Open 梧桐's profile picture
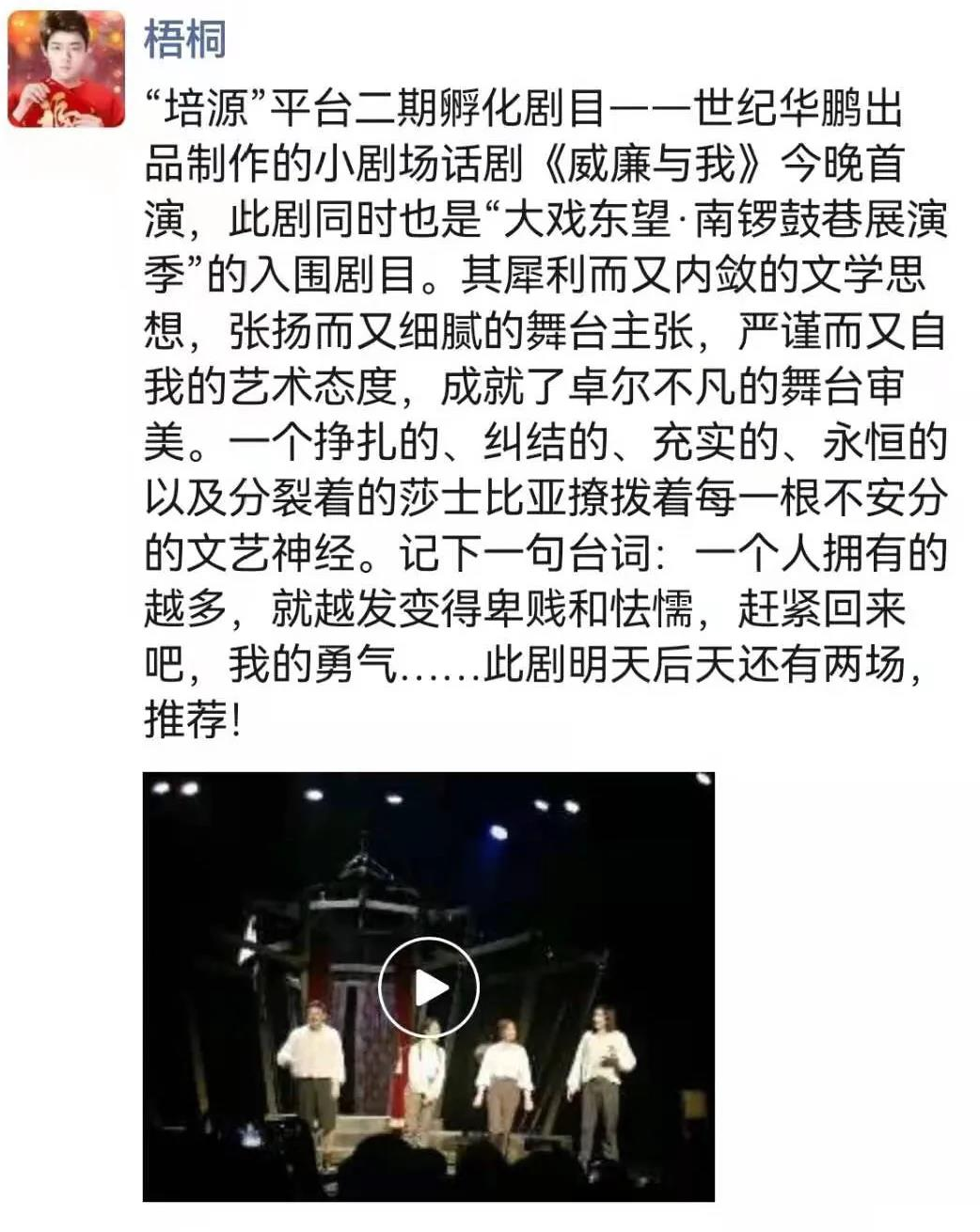The width and height of the screenshot is (980, 1232). (66, 70)
